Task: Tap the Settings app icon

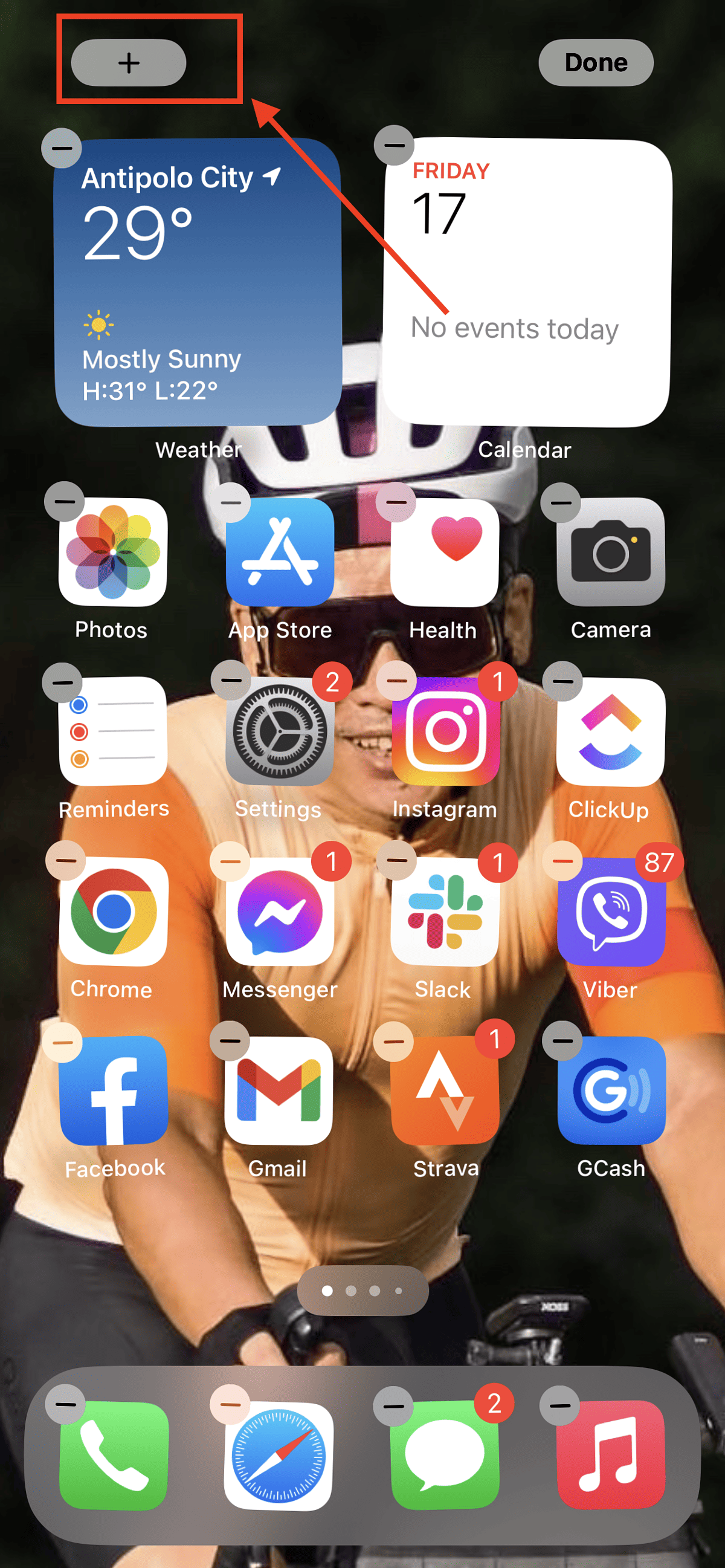Action: [280, 731]
